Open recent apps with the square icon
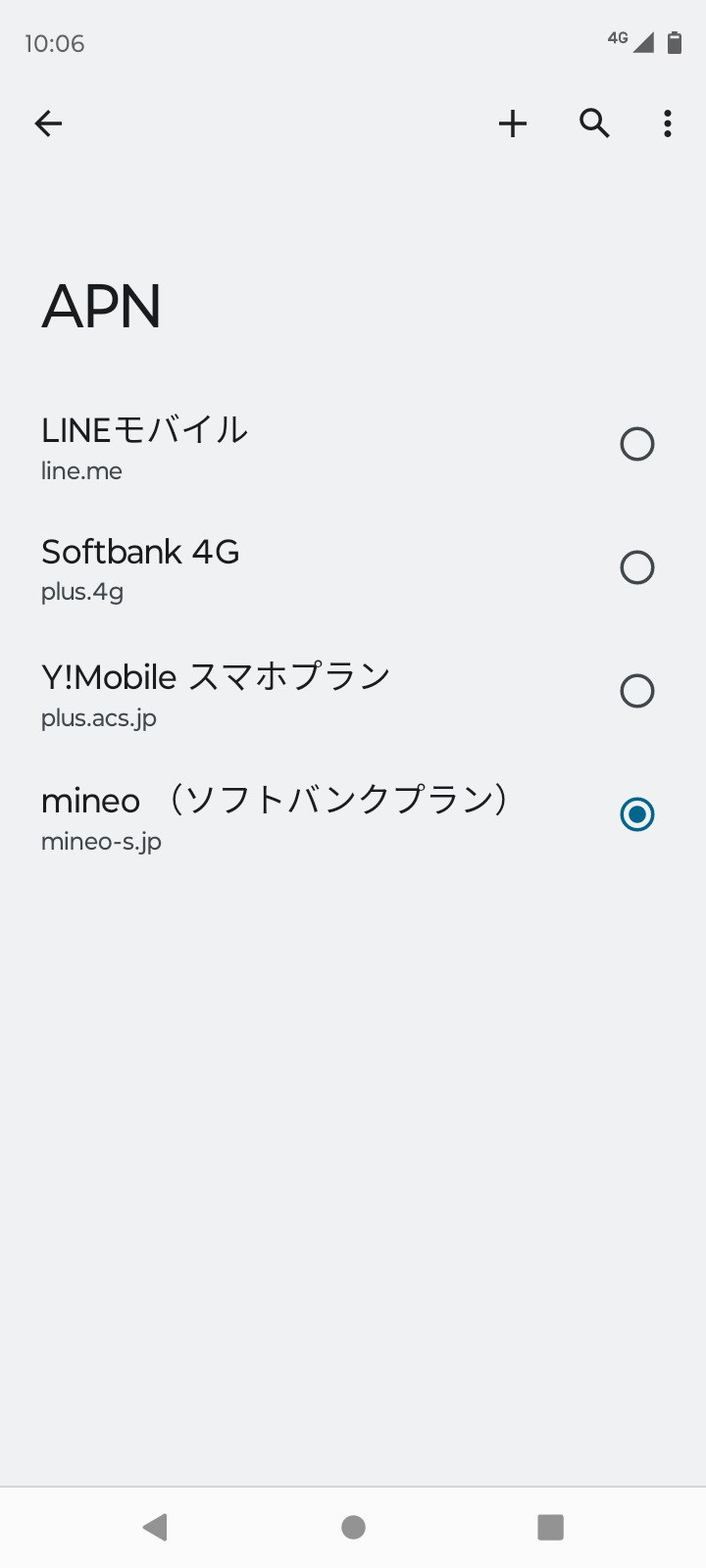The height and width of the screenshot is (1568, 706). (550, 1526)
